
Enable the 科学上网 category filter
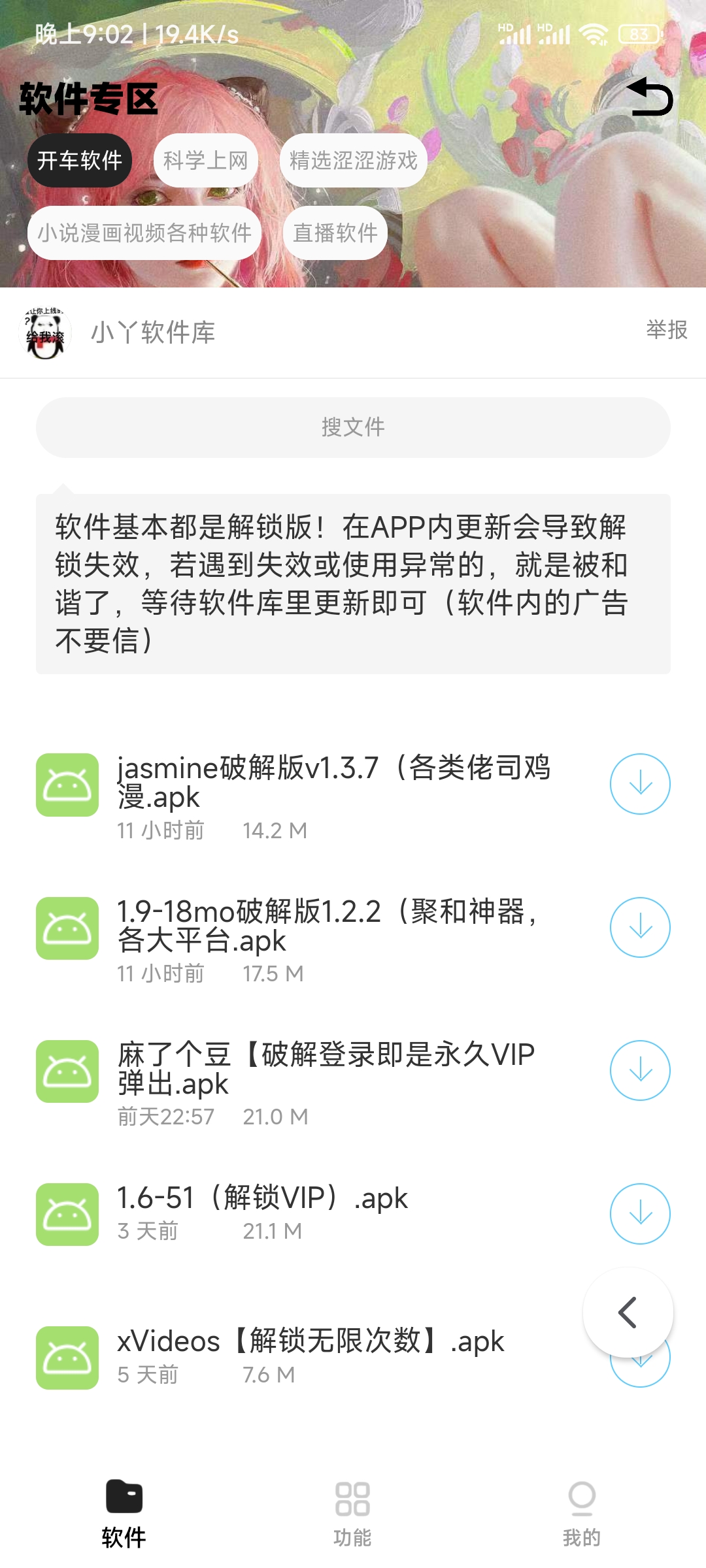coord(206,159)
